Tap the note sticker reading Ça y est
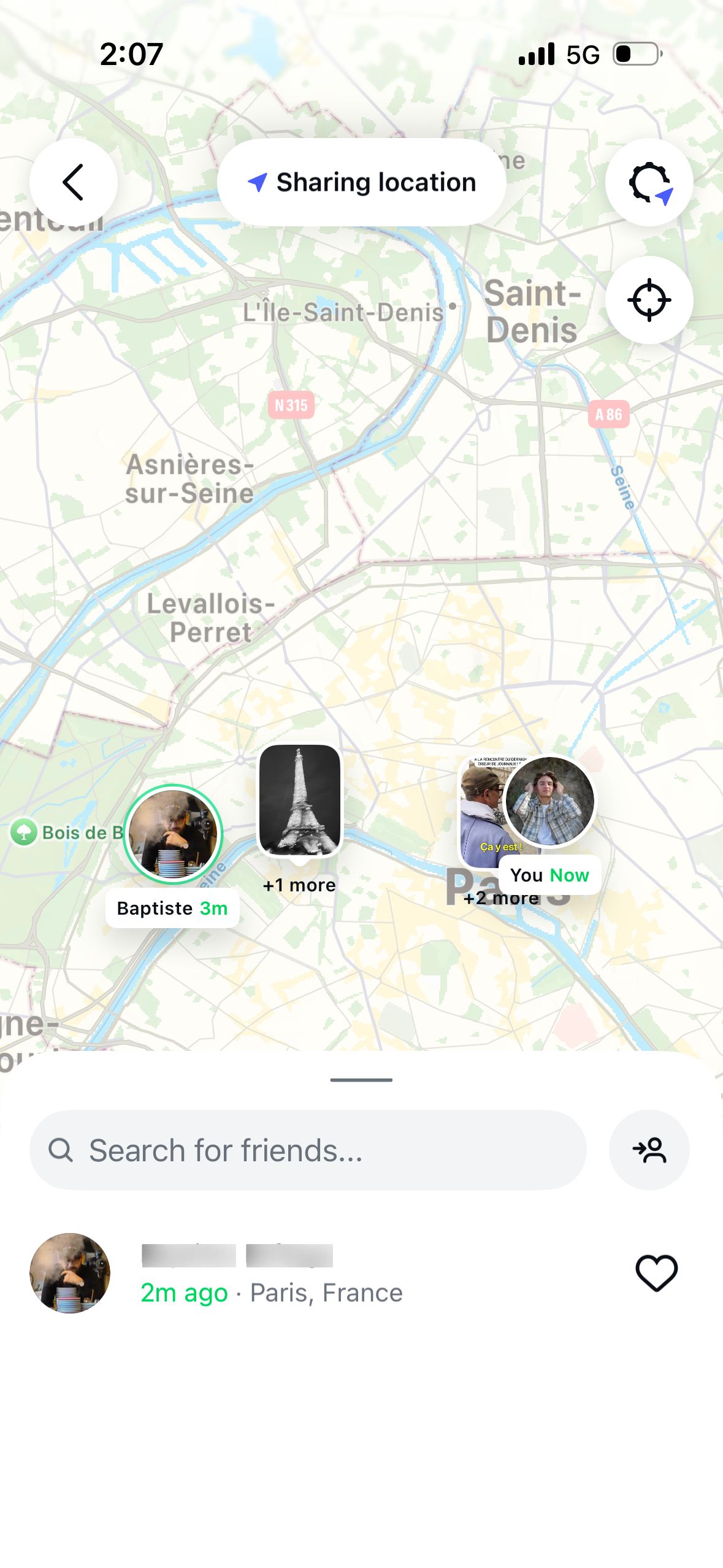This screenshot has height=1568, width=723. (501, 847)
